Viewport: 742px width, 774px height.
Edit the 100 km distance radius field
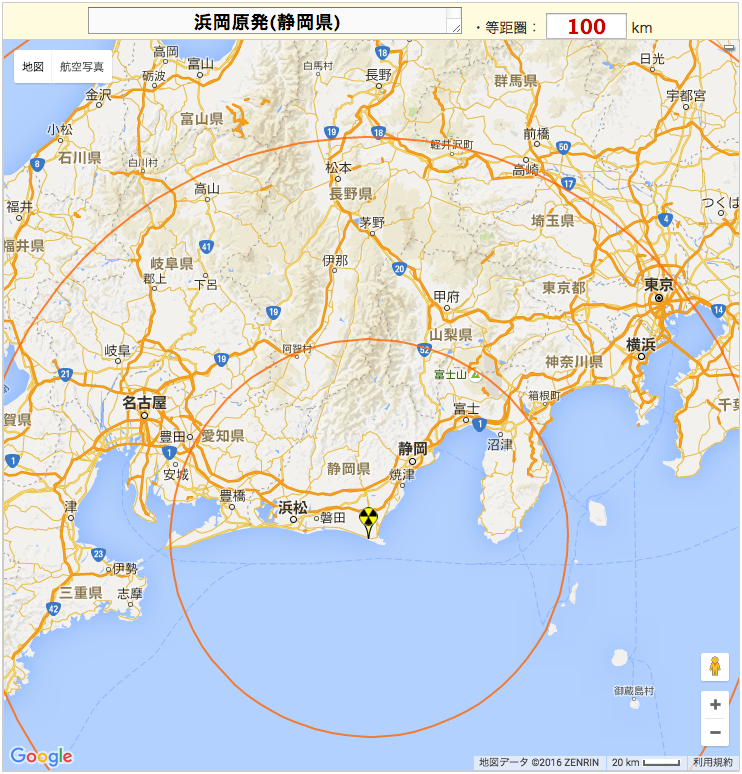586,27
